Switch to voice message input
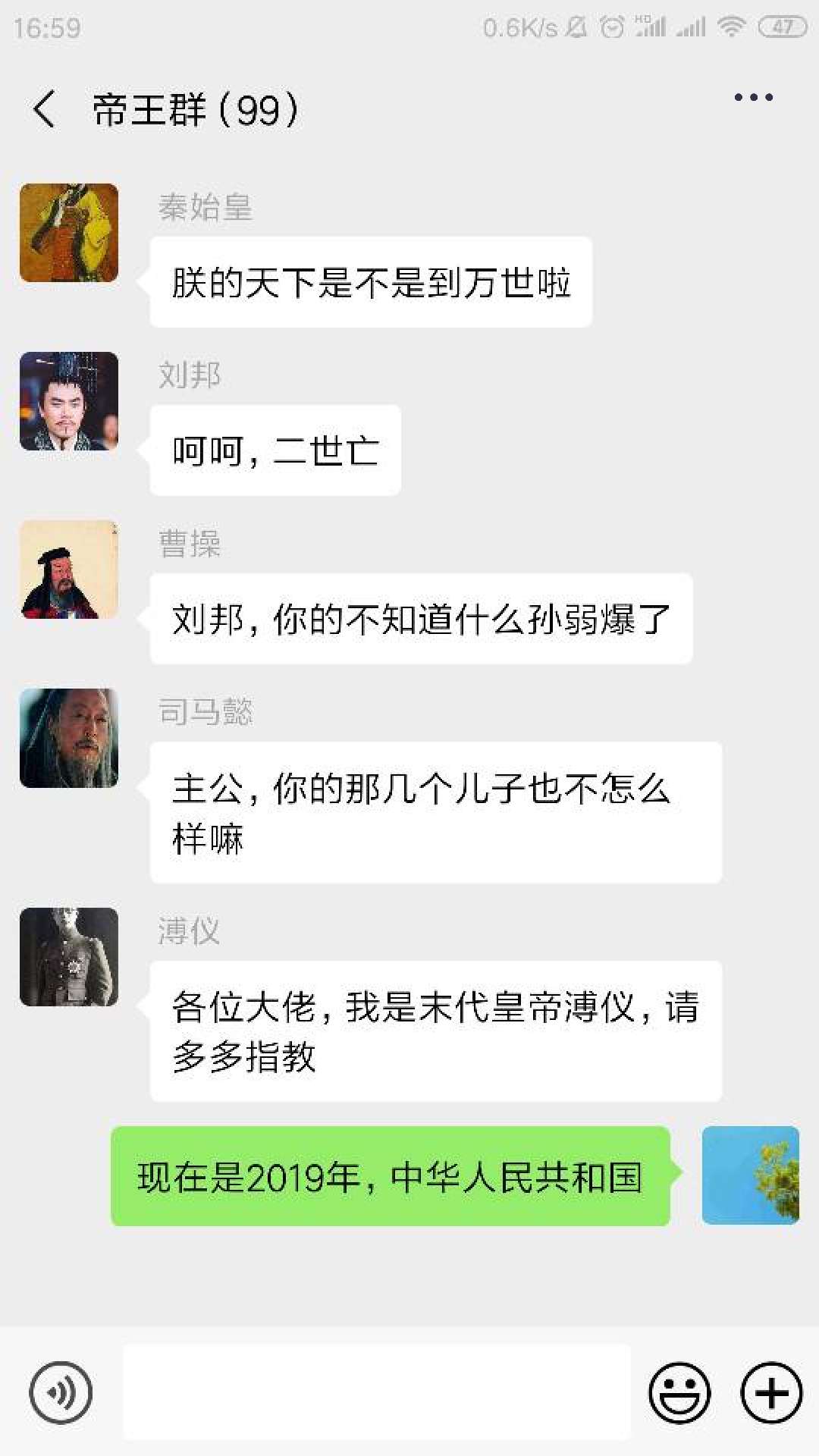The width and height of the screenshot is (819, 1456). point(61,1392)
